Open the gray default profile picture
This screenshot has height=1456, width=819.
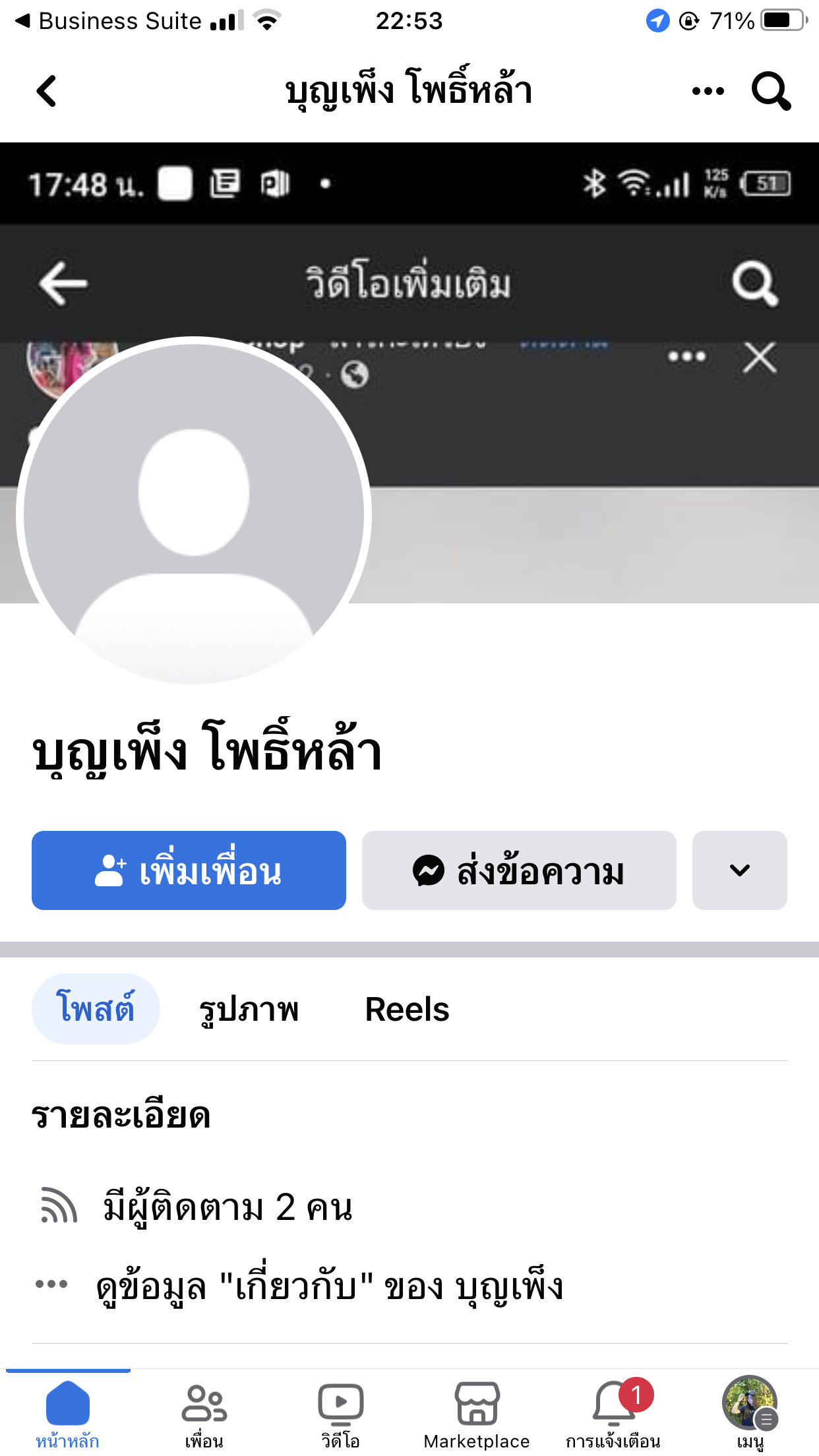point(194,511)
